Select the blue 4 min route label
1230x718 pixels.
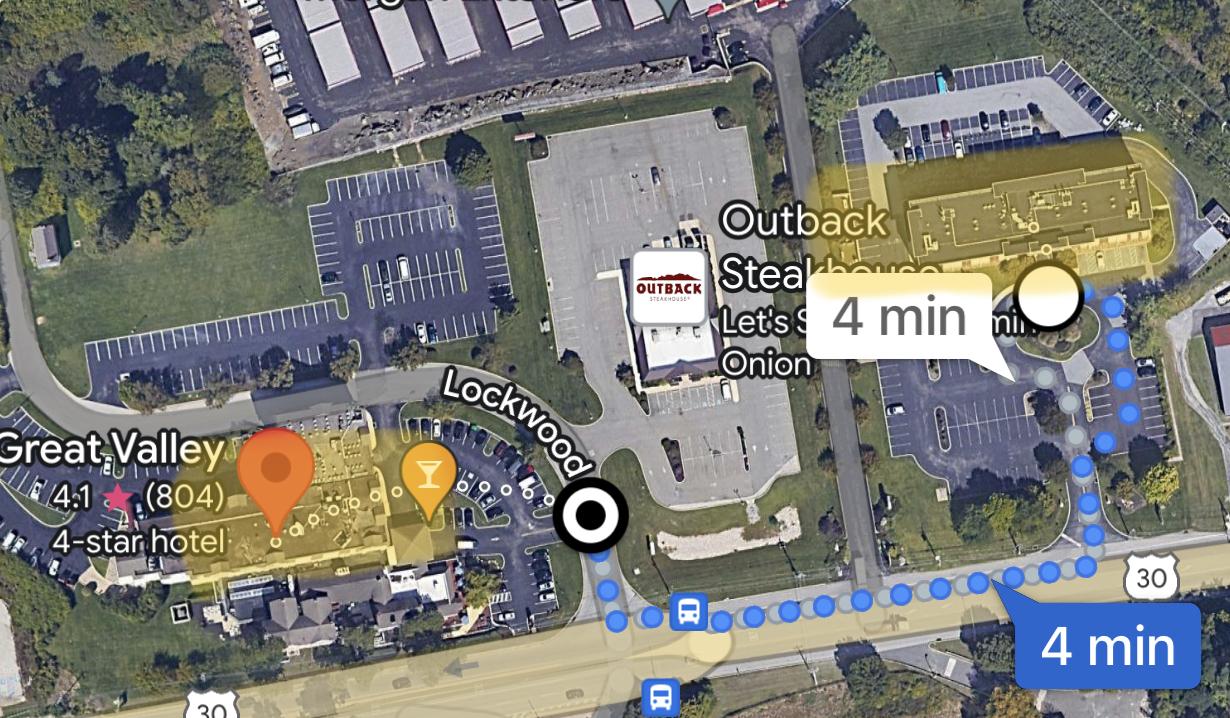(1107, 646)
